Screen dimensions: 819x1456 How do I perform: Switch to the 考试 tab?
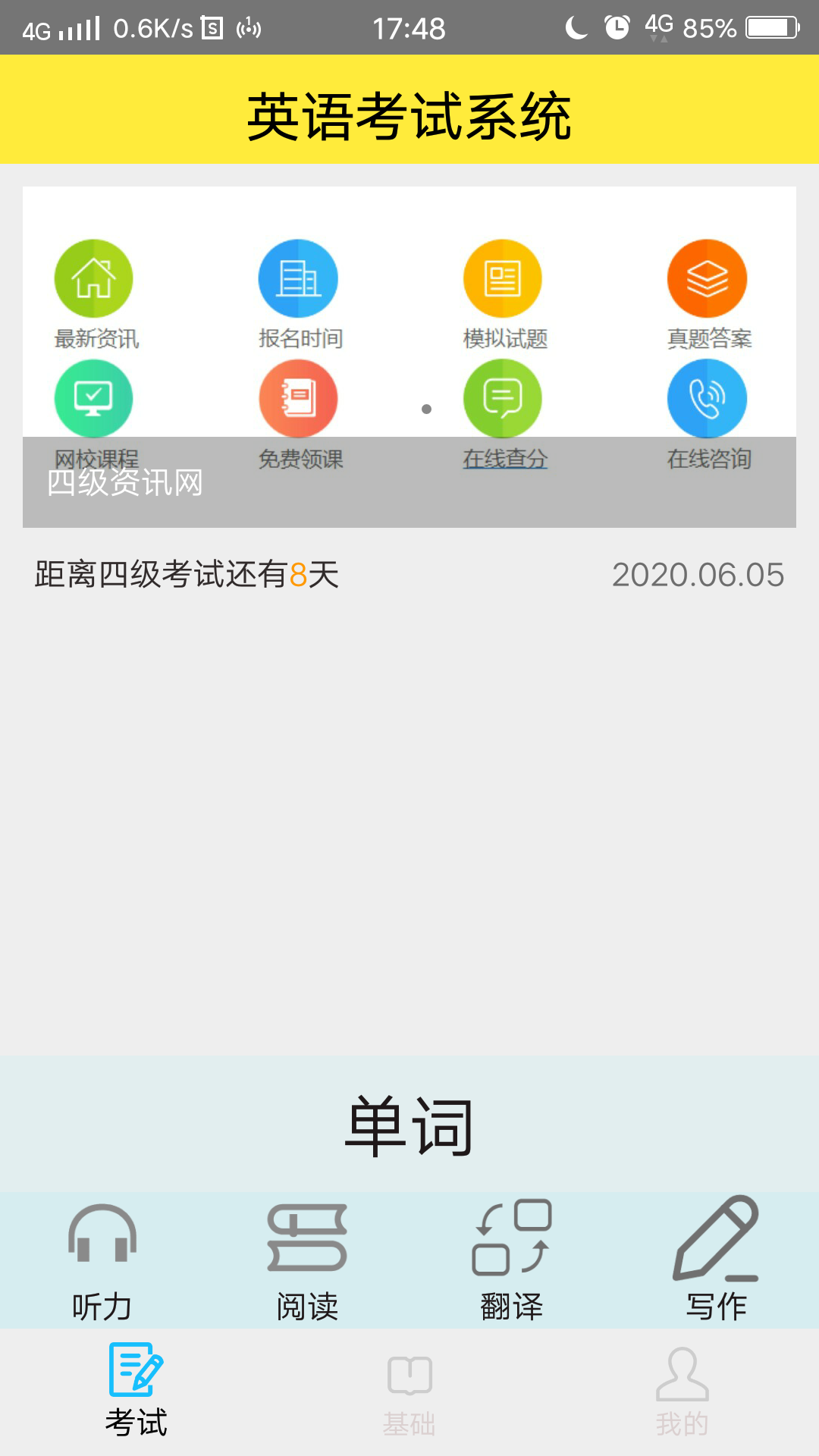(136, 1392)
